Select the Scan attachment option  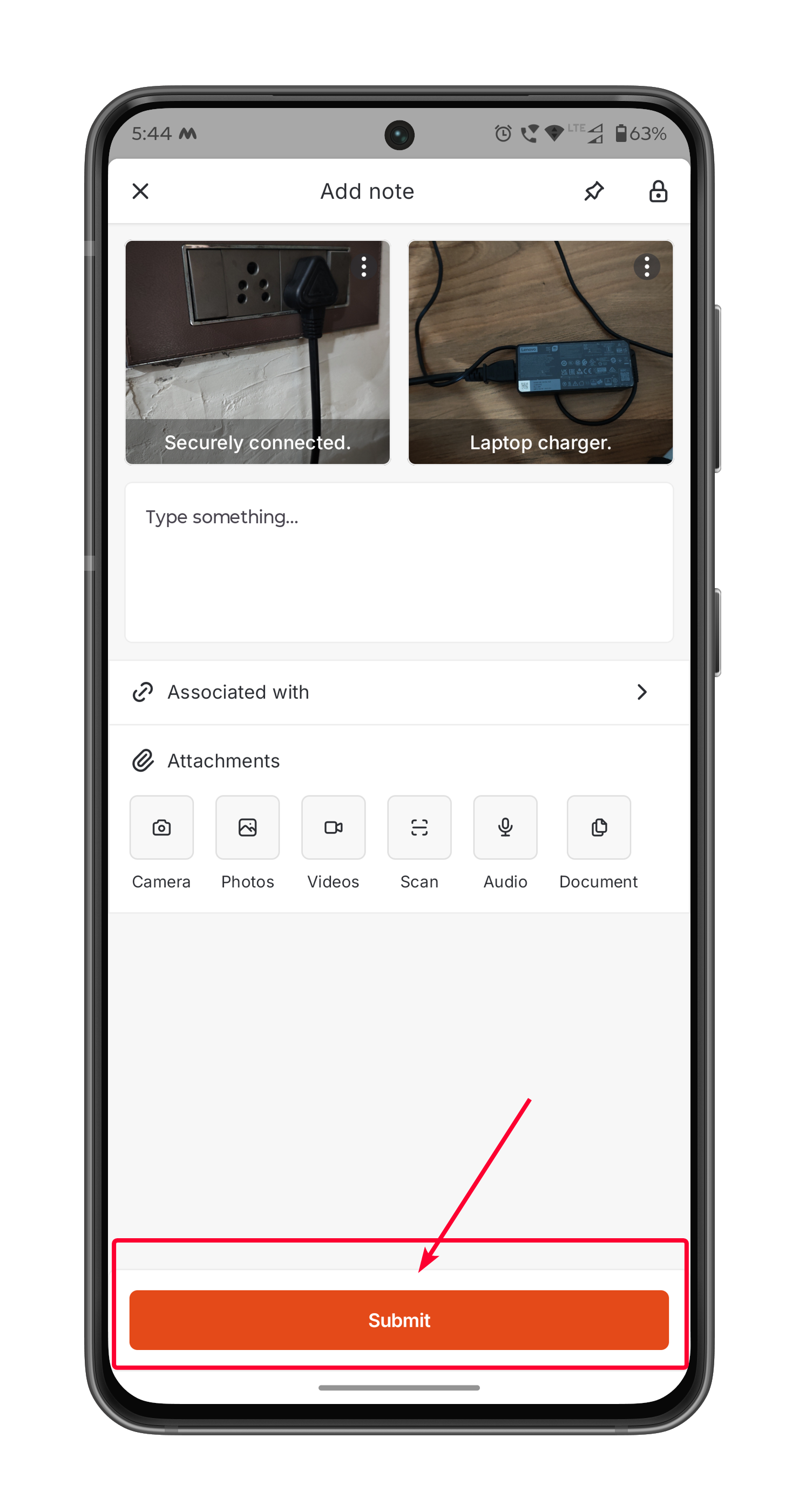tap(419, 828)
